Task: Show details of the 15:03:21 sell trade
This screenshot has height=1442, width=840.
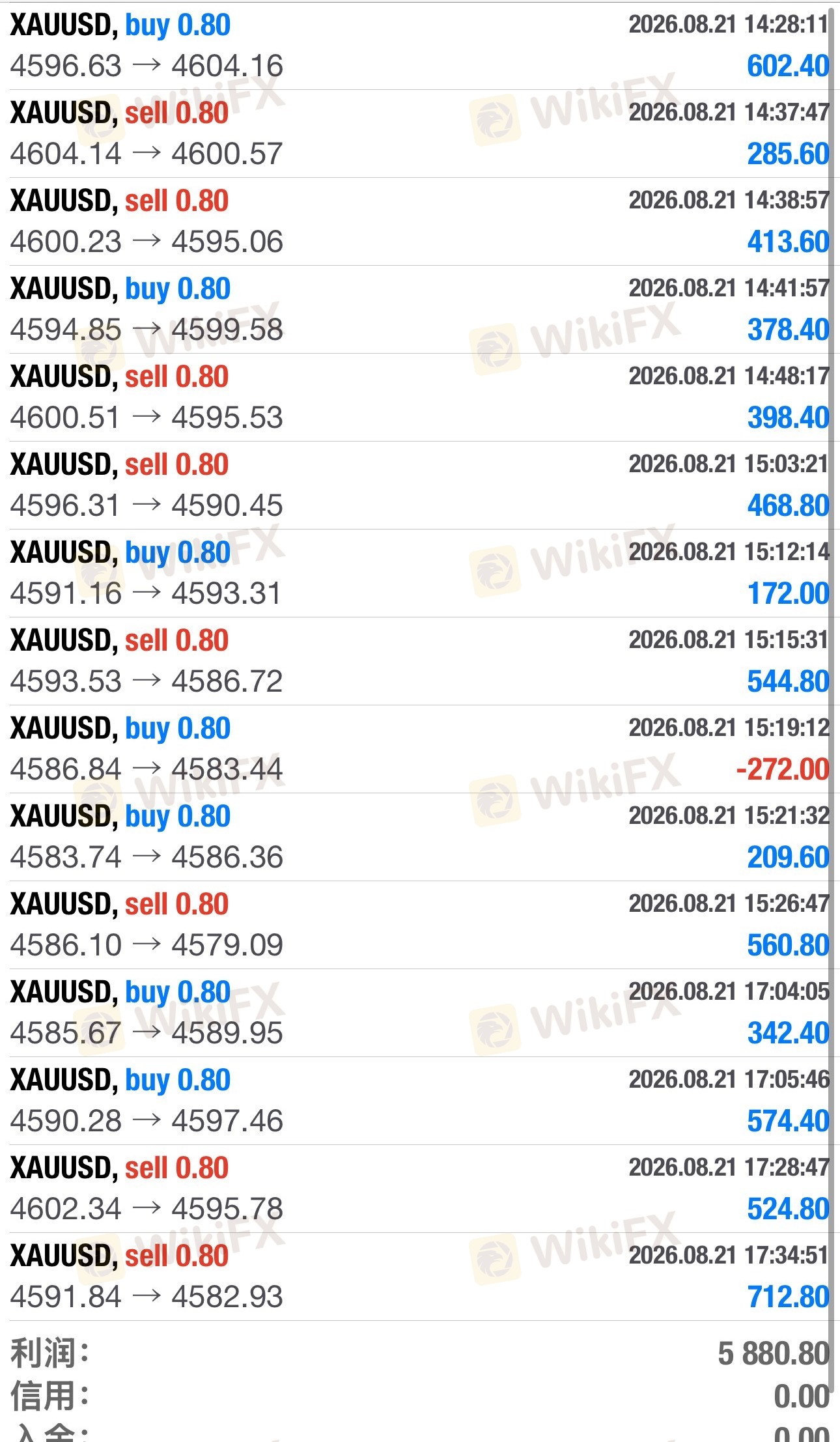Action: point(420,485)
